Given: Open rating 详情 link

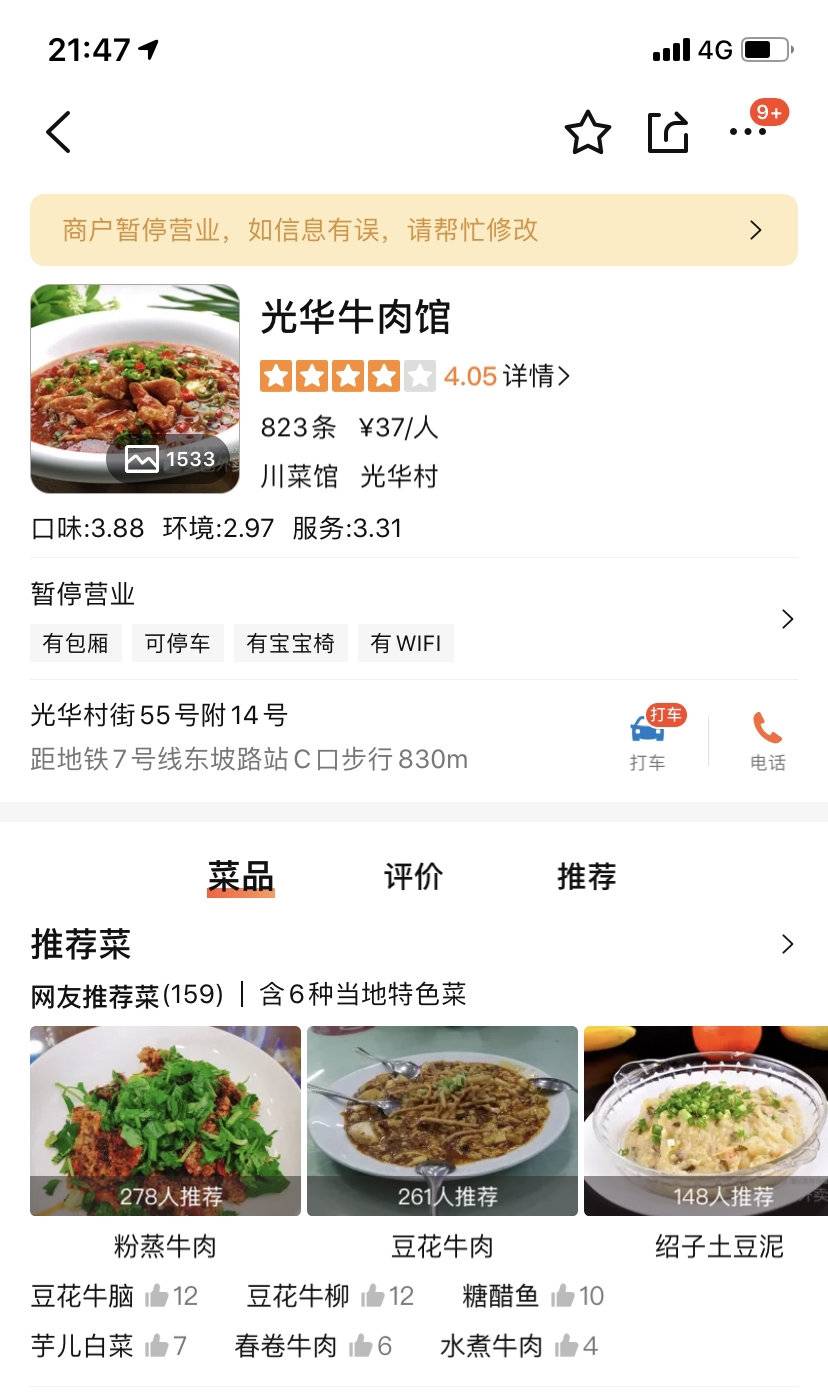Looking at the screenshot, I should [x=536, y=376].
